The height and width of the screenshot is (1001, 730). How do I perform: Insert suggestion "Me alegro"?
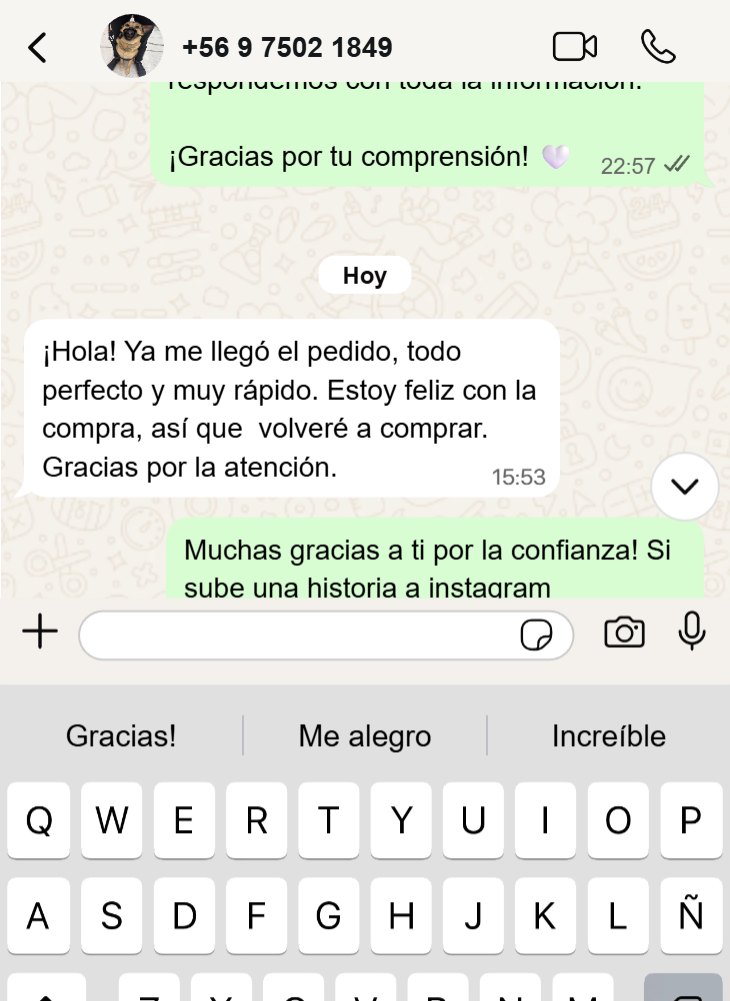coord(364,737)
